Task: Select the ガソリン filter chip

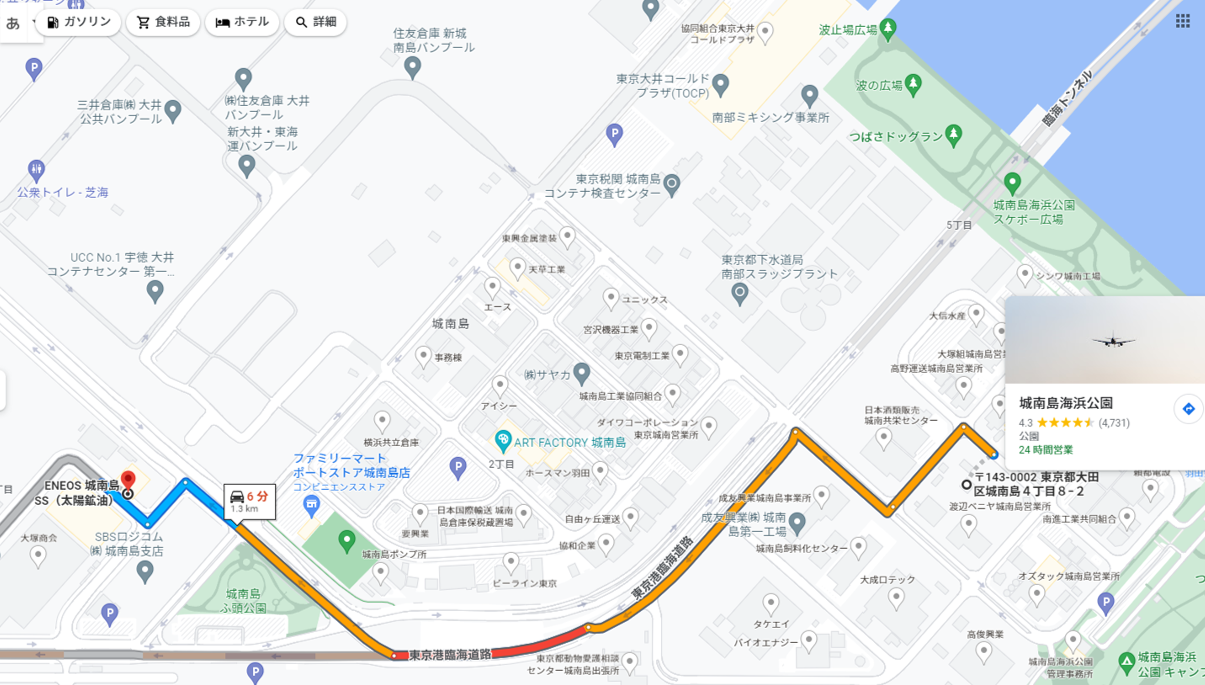Action: tap(78, 22)
